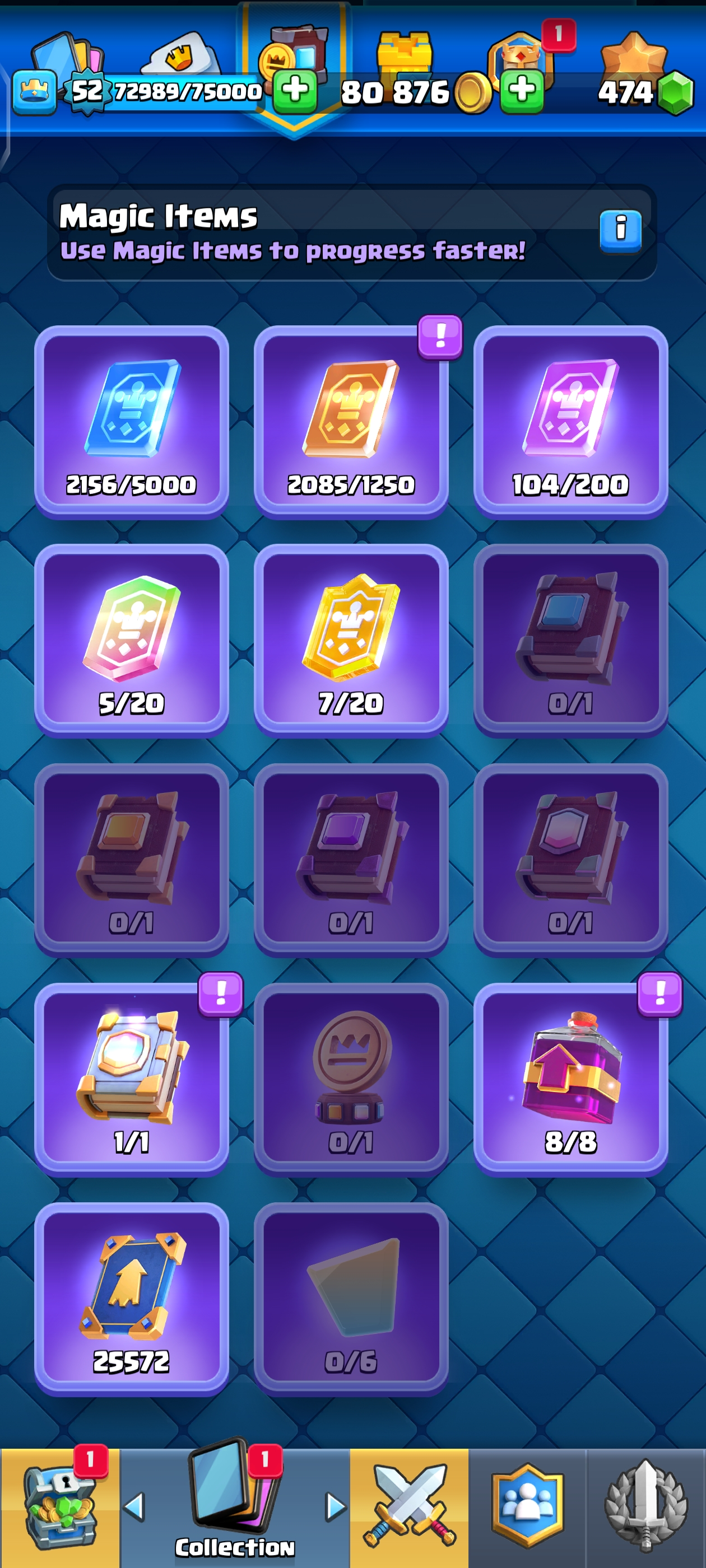Image resolution: width=706 pixels, height=1568 pixels.
Task: Add experience with the green plus button
Action: pyautogui.click(x=295, y=91)
